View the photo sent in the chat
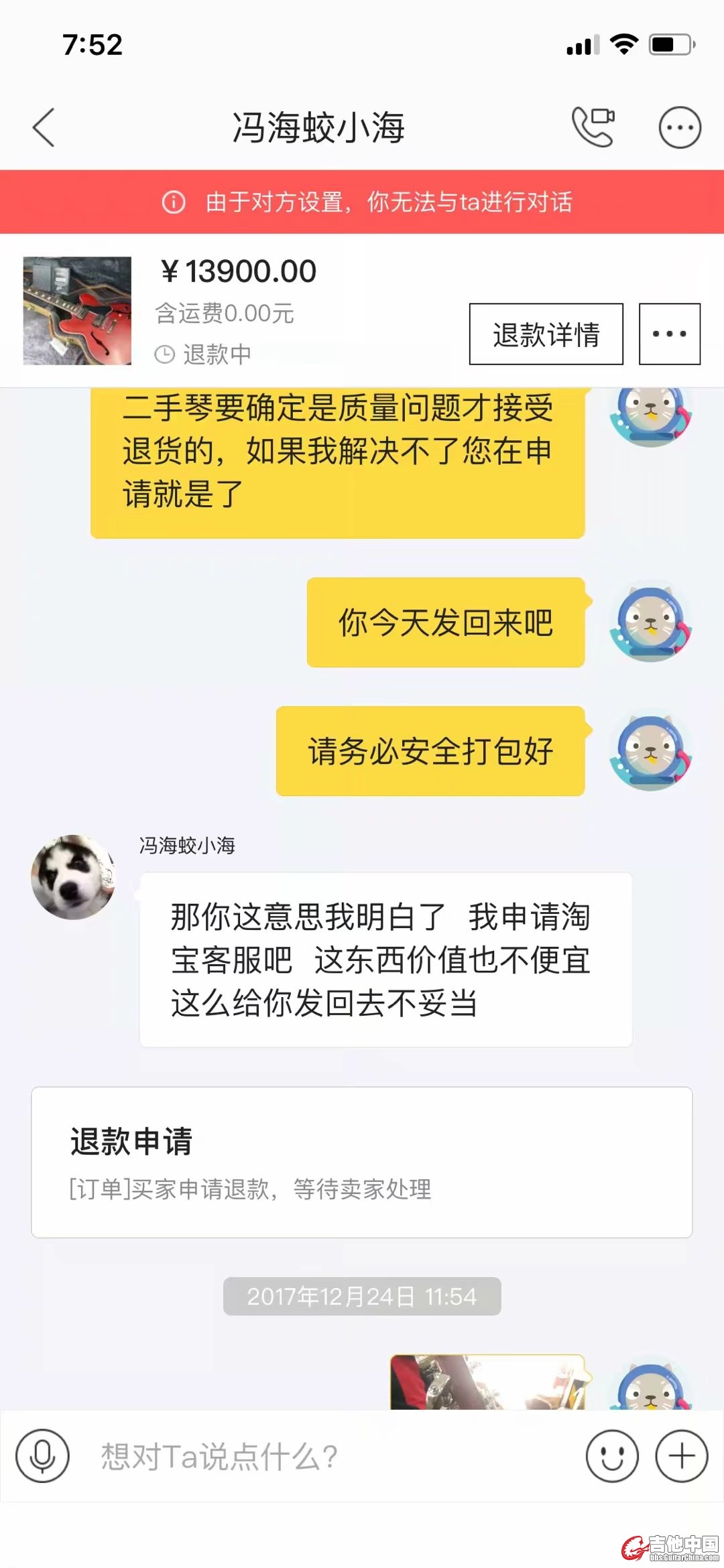Screen dimensions: 724x1568 (x=487, y=1382)
